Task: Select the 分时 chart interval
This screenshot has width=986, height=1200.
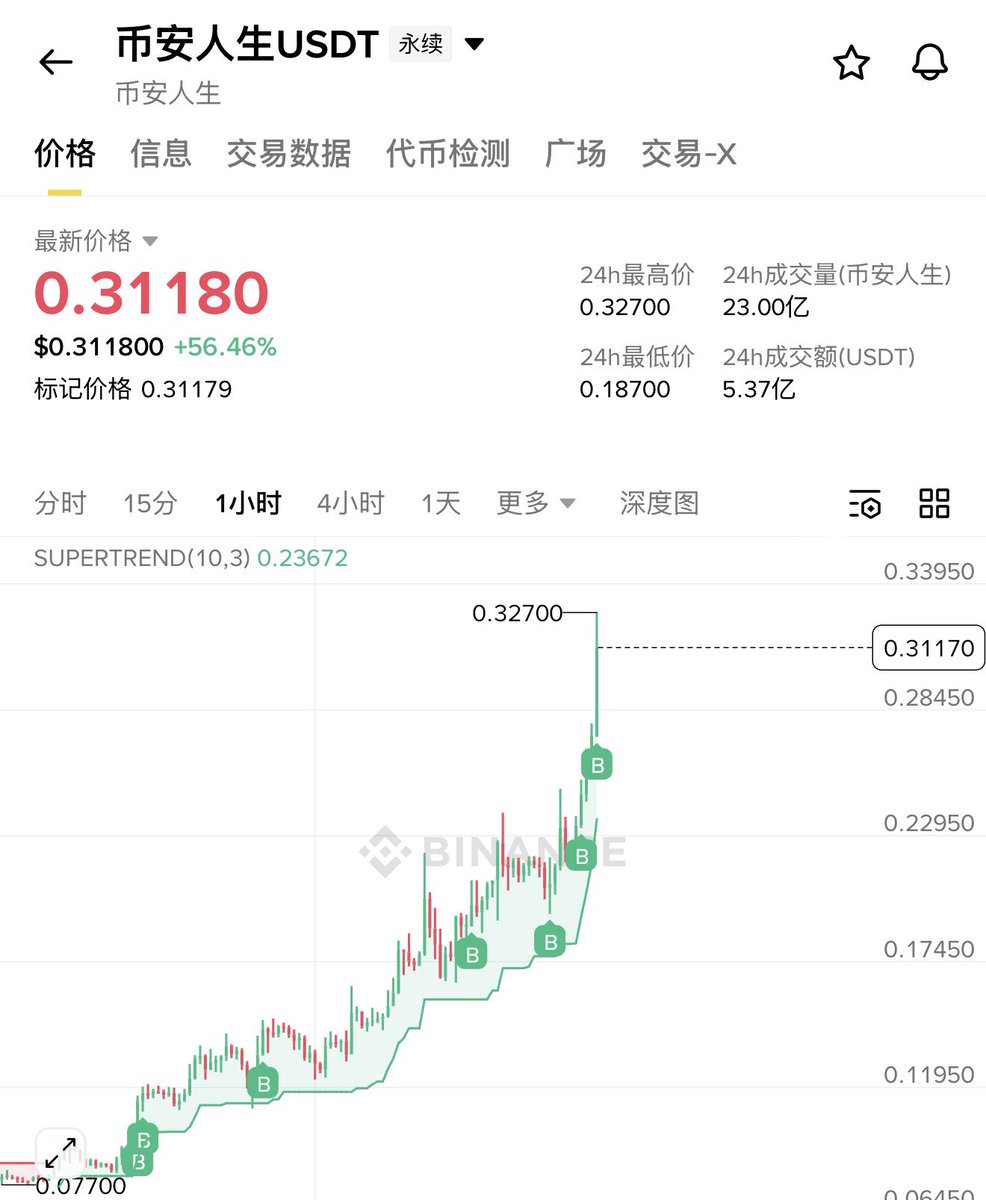Action: (x=60, y=503)
